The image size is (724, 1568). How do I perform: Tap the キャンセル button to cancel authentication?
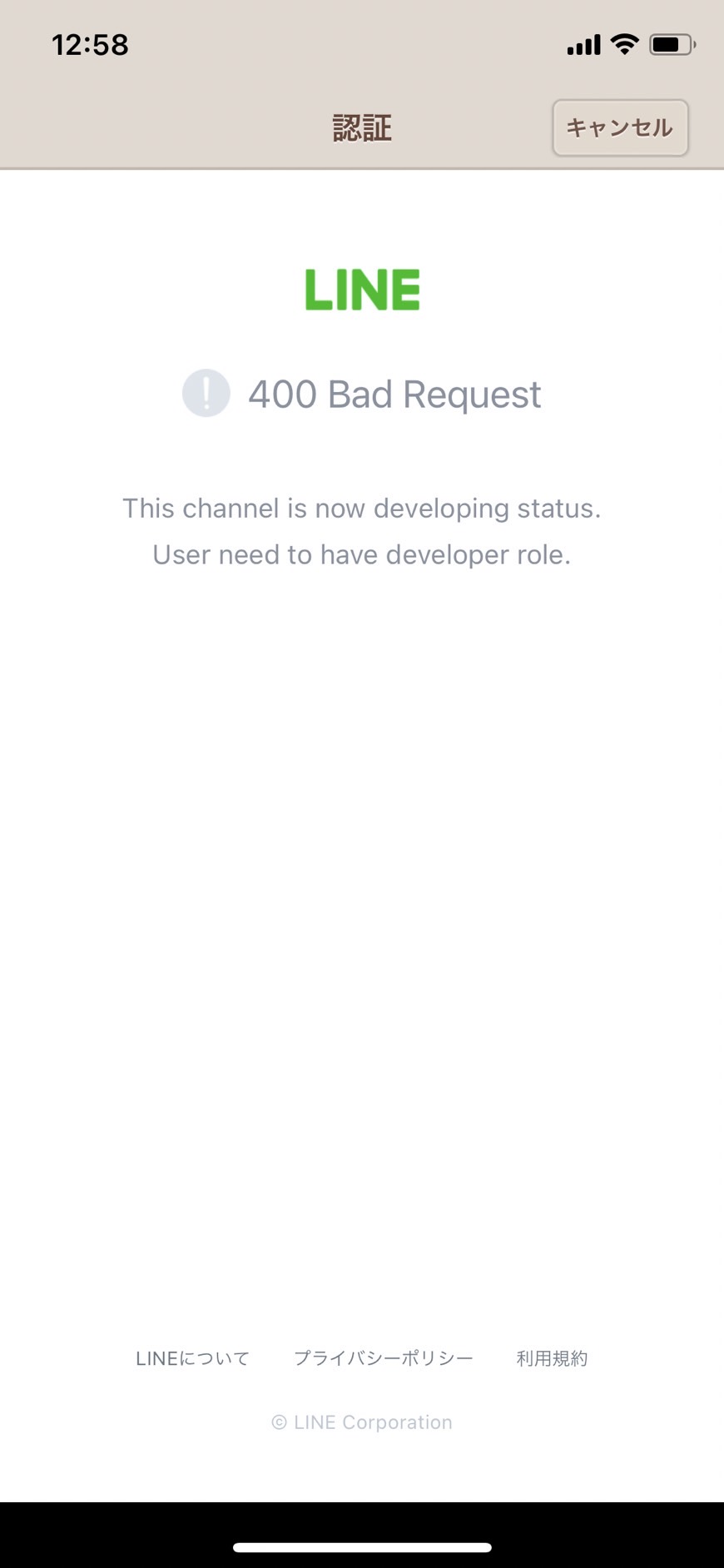[620, 127]
